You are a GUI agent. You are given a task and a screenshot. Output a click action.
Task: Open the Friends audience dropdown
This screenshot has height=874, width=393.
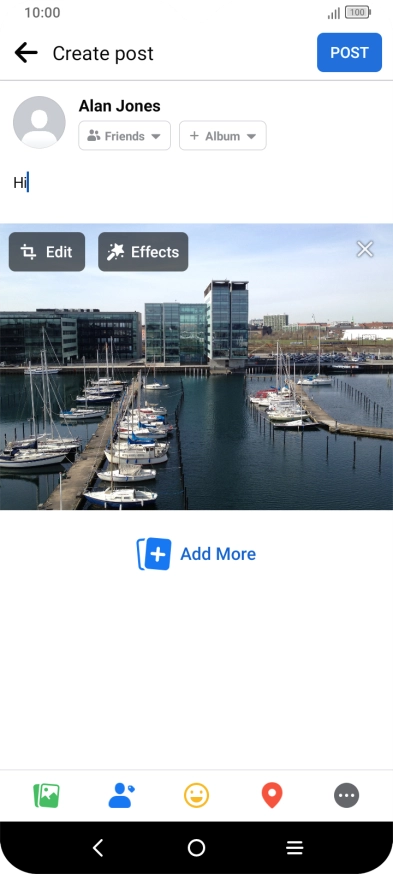click(124, 136)
